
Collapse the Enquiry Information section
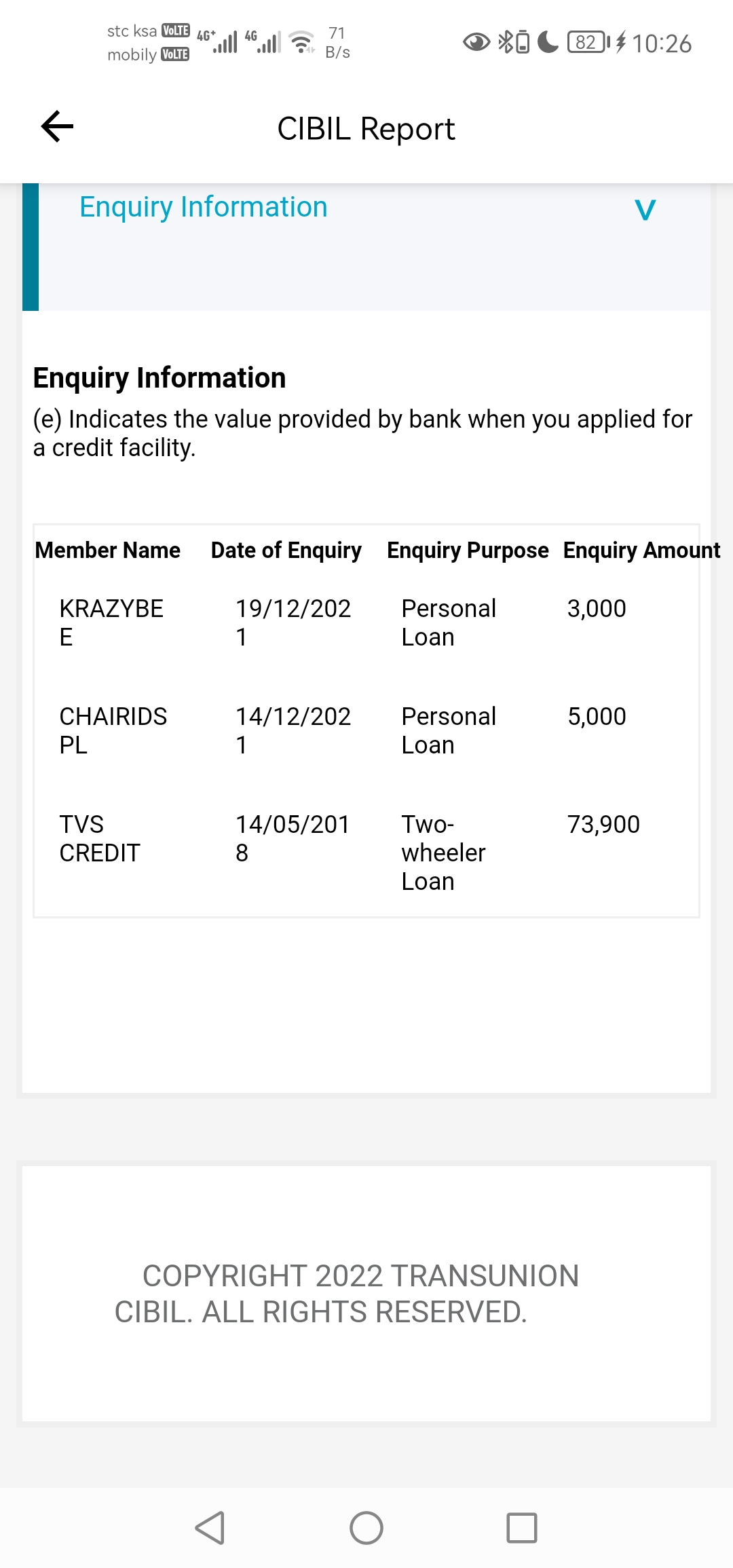point(644,209)
